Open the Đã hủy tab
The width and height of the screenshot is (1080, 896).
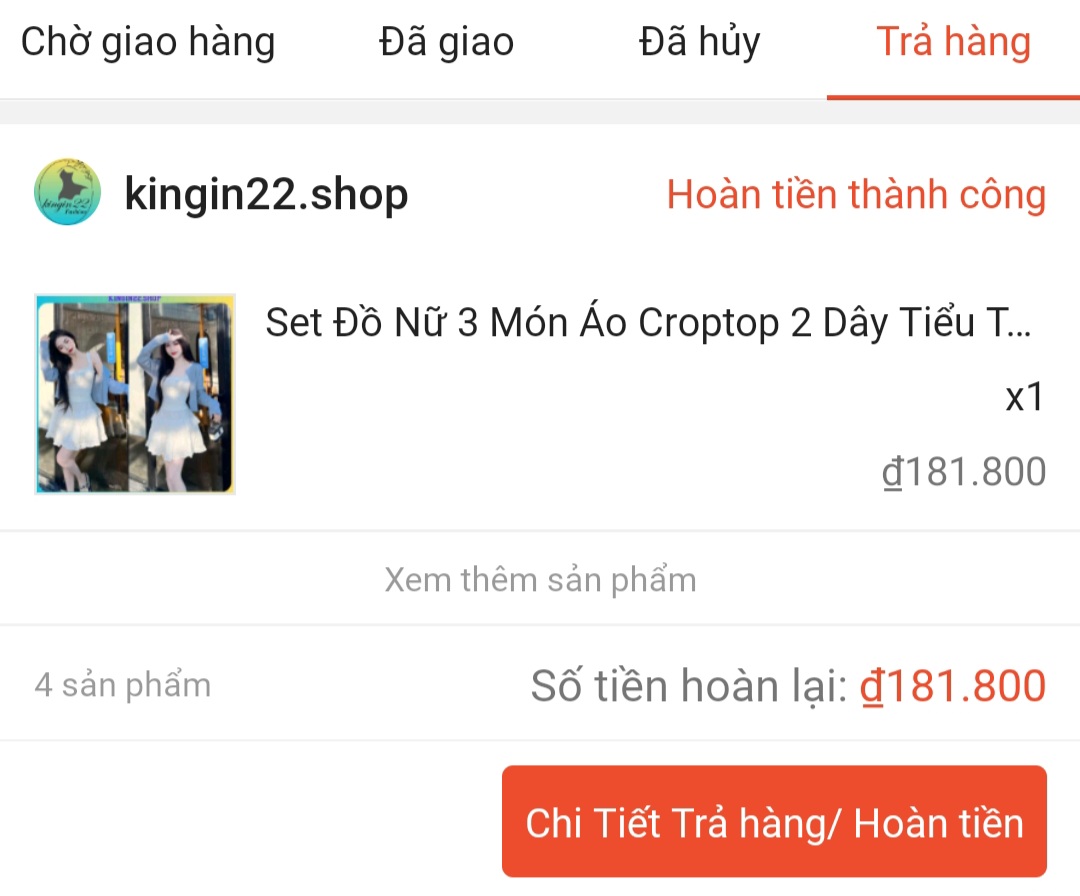(x=699, y=43)
